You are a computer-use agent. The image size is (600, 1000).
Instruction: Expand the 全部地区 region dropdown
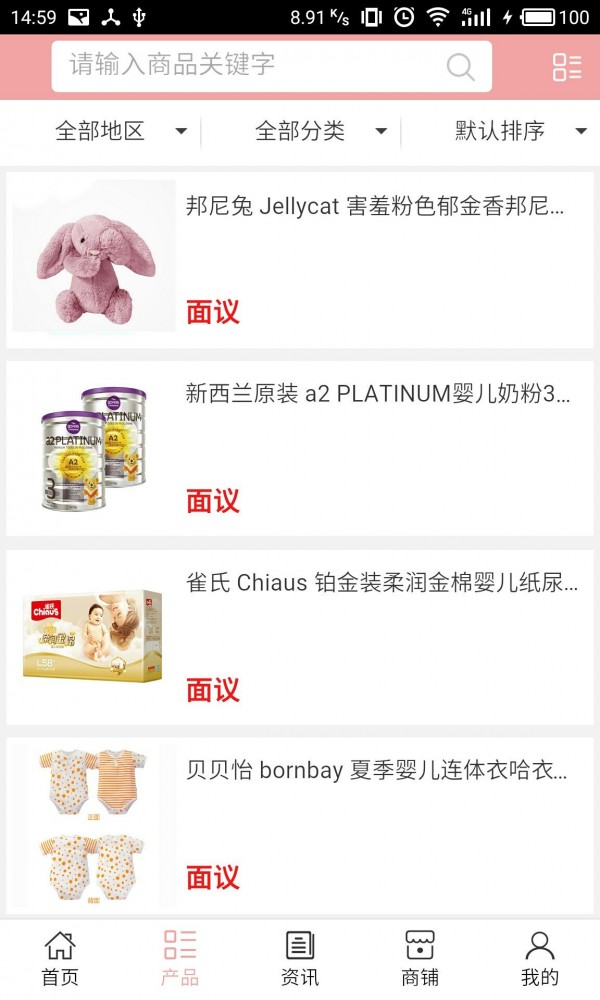(120, 131)
